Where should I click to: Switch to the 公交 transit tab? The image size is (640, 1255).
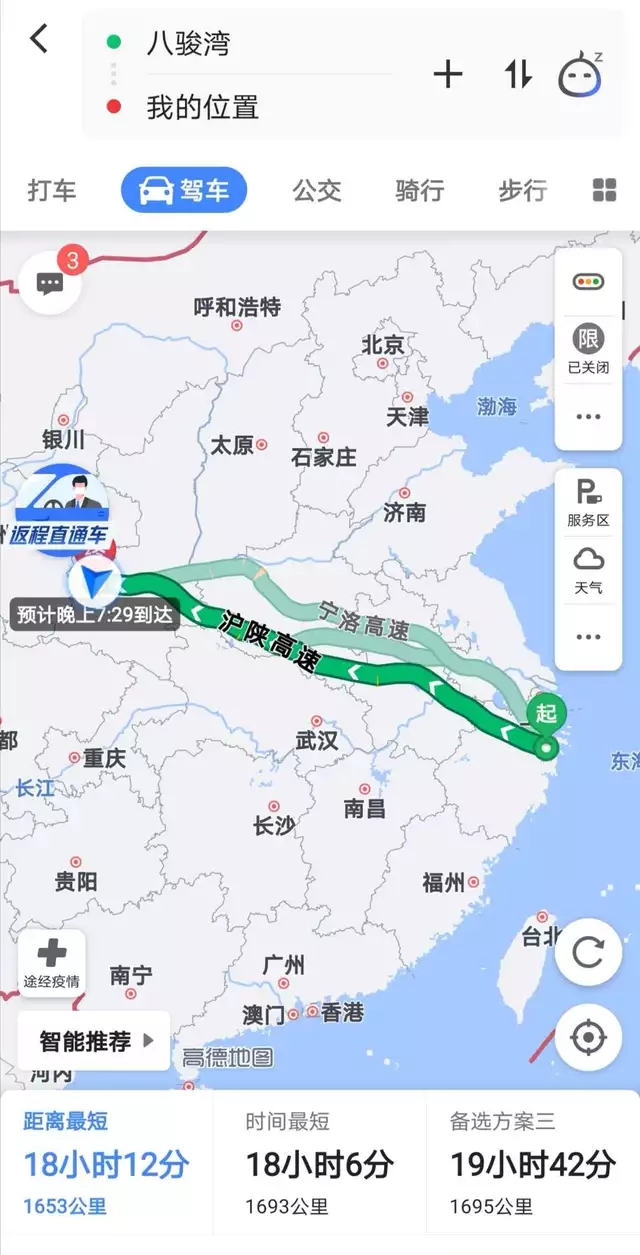317,190
